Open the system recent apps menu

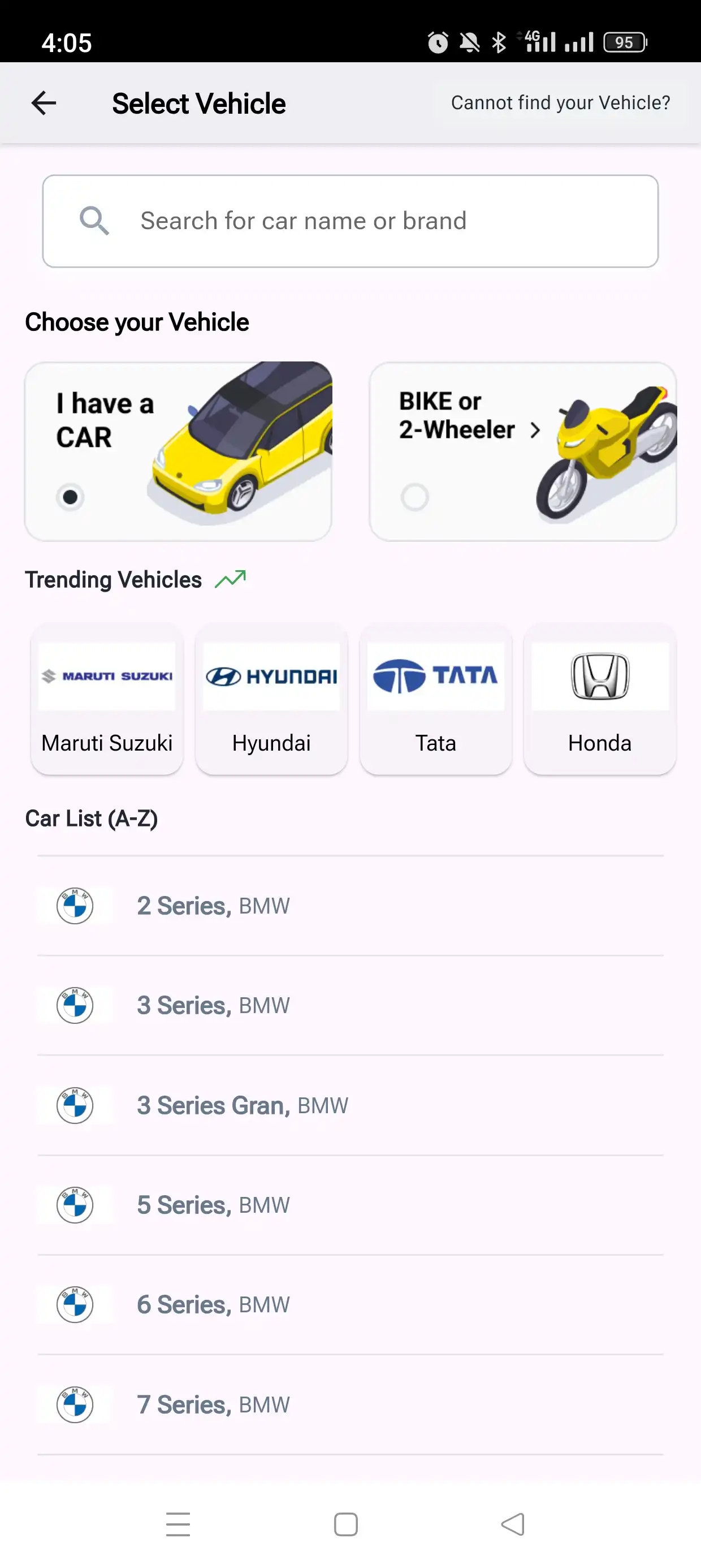[178, 1525]
